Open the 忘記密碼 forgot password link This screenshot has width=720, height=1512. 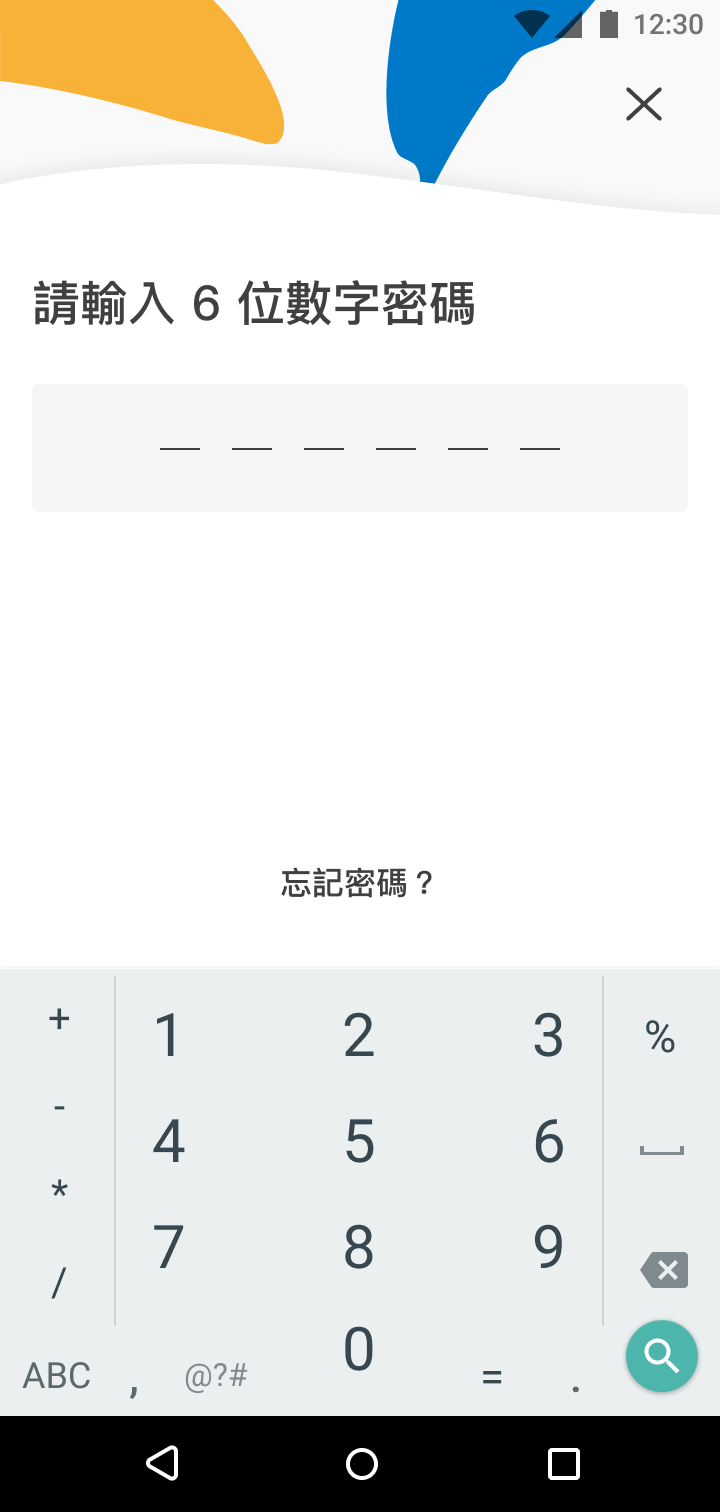click(358, 884)
